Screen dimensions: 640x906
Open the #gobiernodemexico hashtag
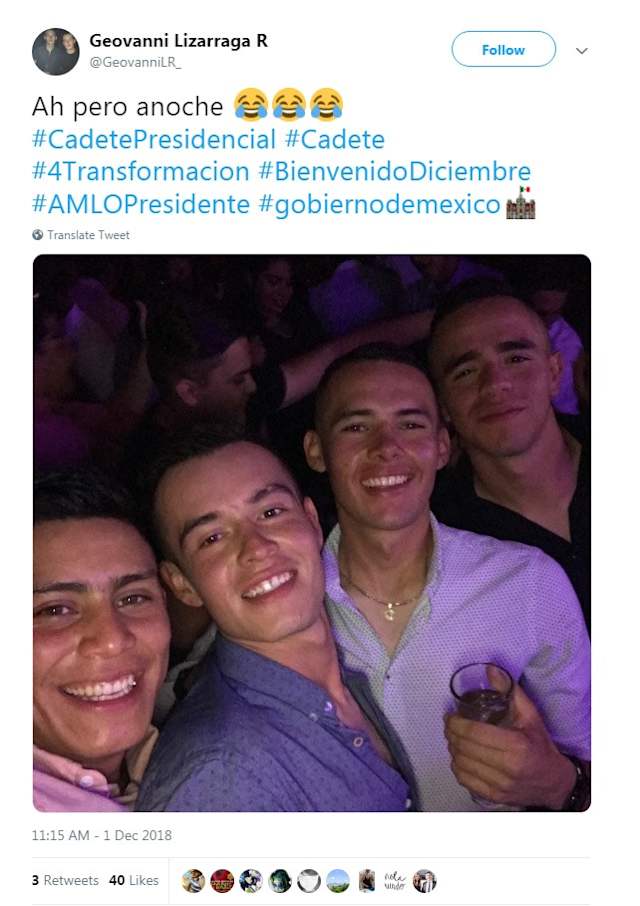(379, 204)
